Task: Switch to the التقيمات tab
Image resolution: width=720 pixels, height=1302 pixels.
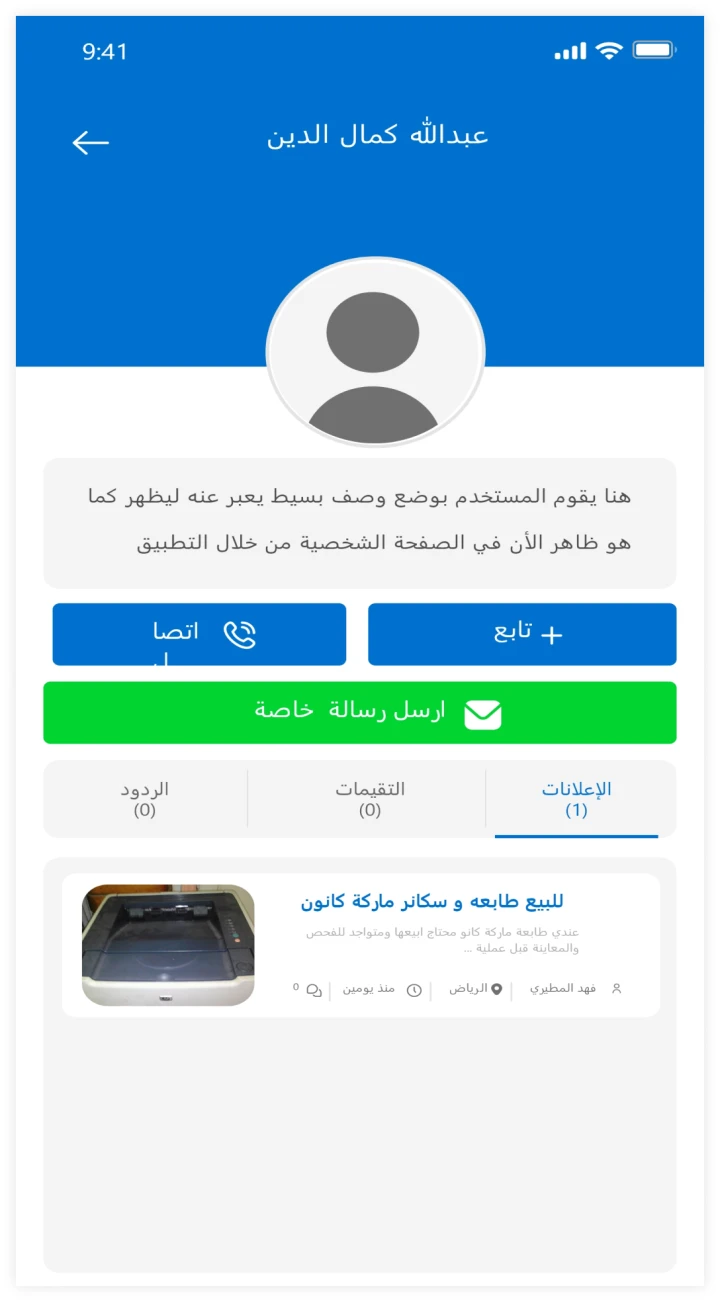Action: (369, 799)
